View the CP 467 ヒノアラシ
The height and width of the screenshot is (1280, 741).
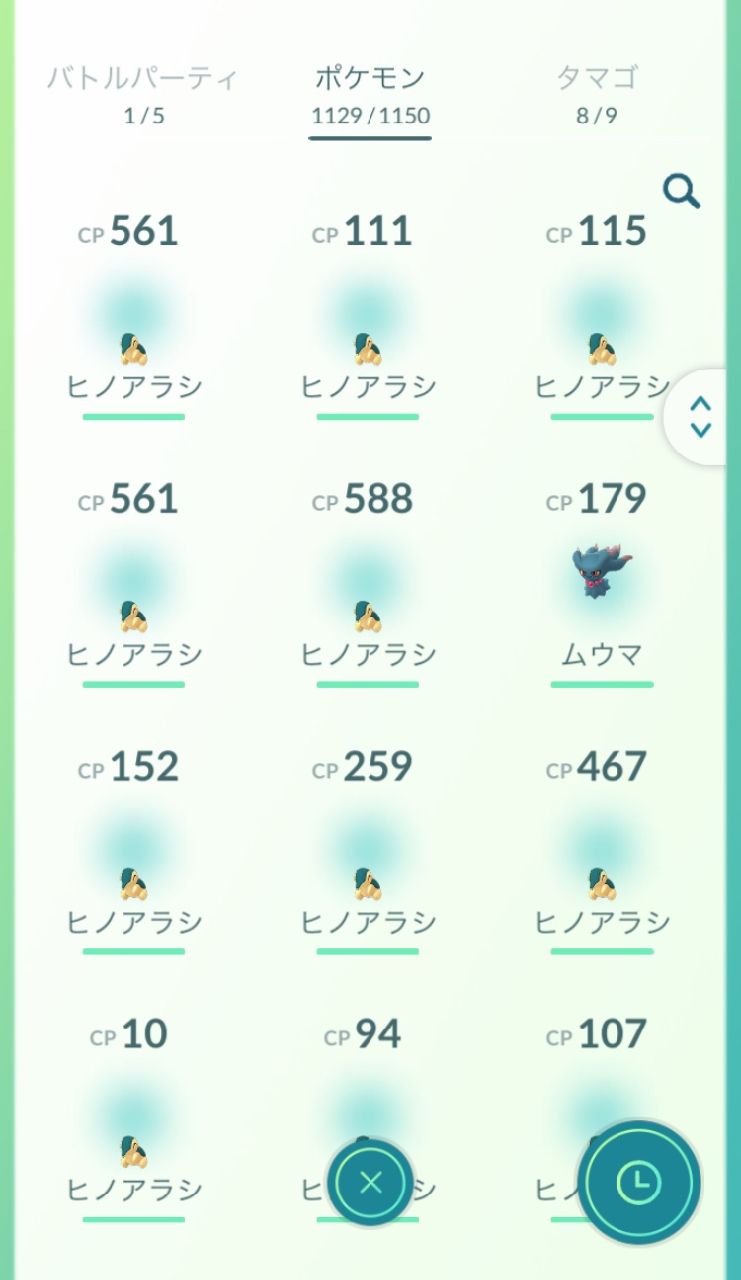pos(602,853)
